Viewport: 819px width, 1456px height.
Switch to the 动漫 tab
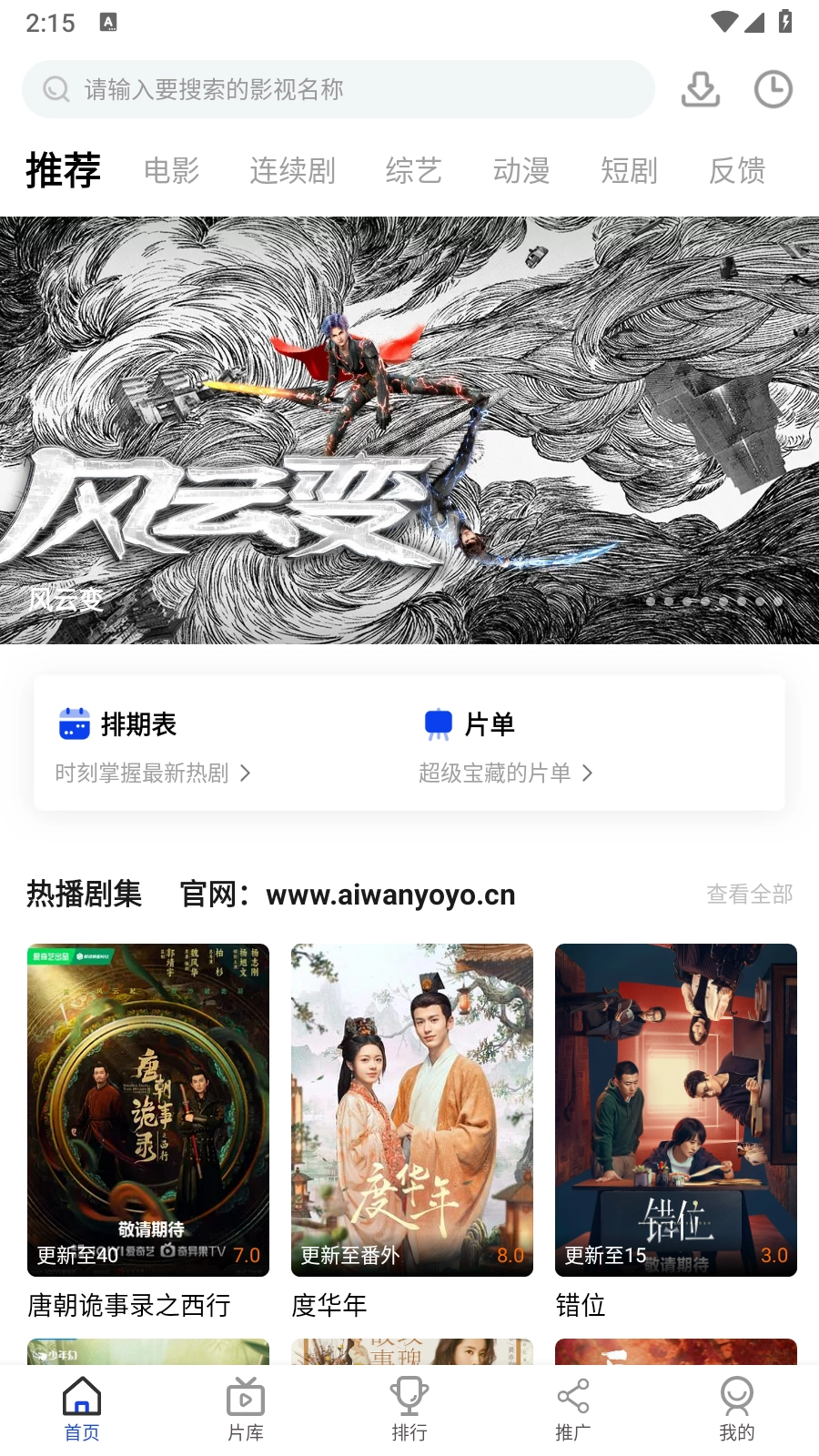(522, 170)
